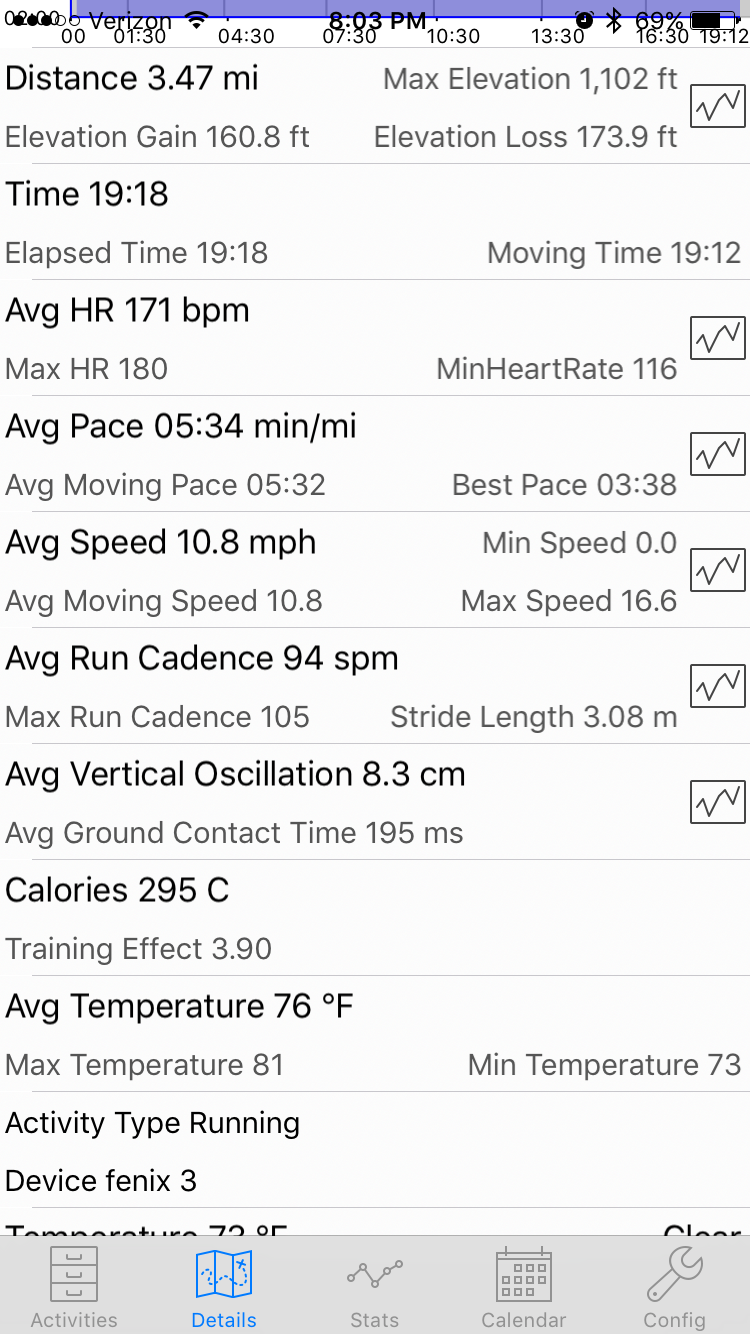Open the Avg Pace graph
Screen dimensions: 750x1334
click(x=717, y=454)
